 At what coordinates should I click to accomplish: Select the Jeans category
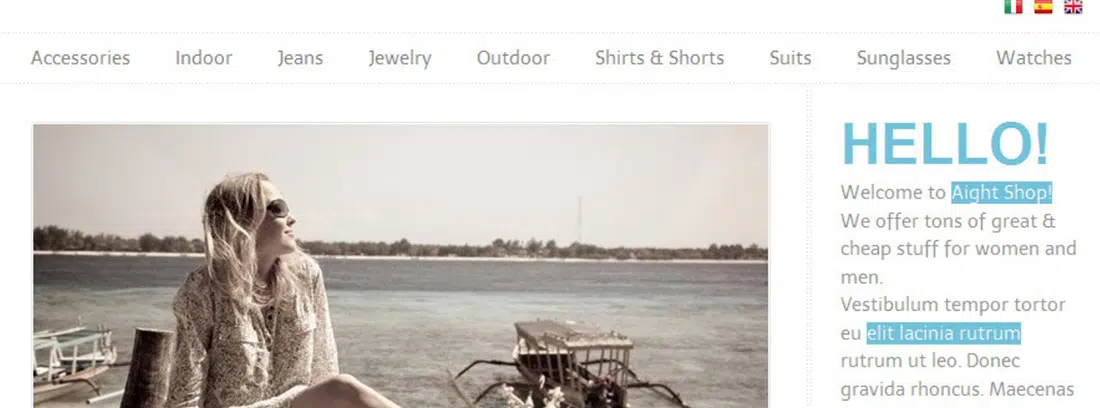[300, 58]
